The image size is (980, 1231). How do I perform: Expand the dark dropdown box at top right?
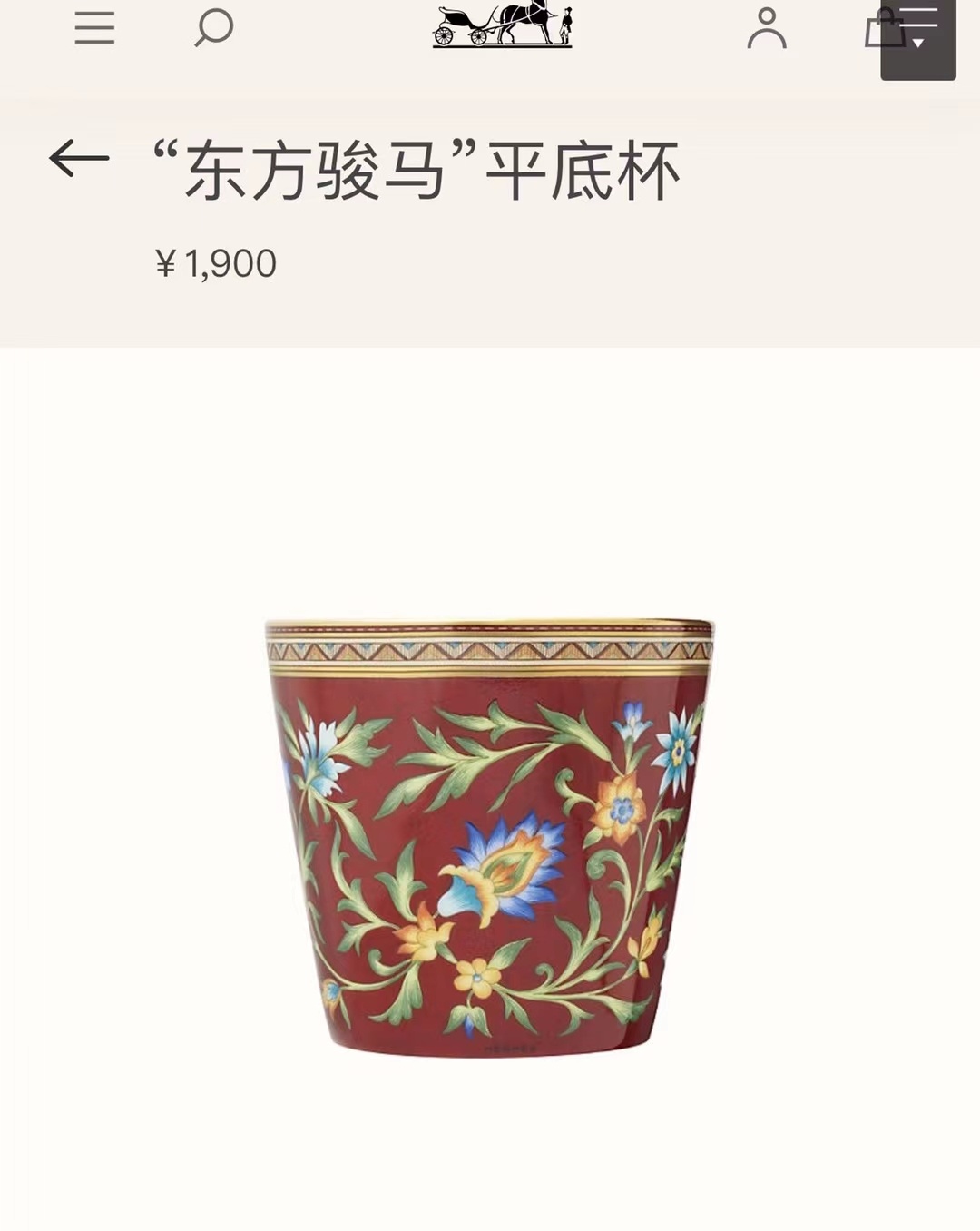click(x=919, y=41)
